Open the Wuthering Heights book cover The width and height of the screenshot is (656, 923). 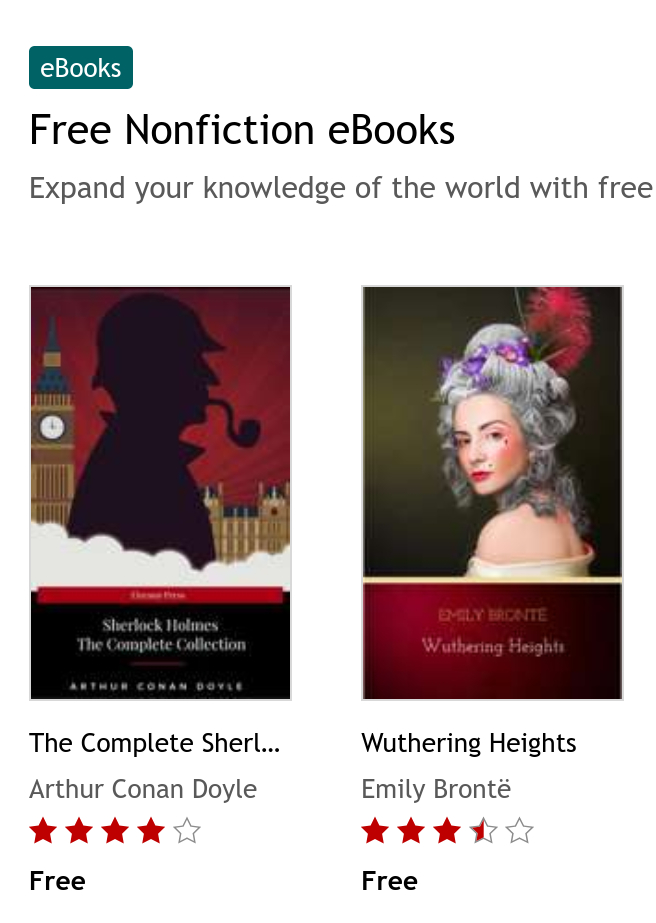click(x=492, y=492)
